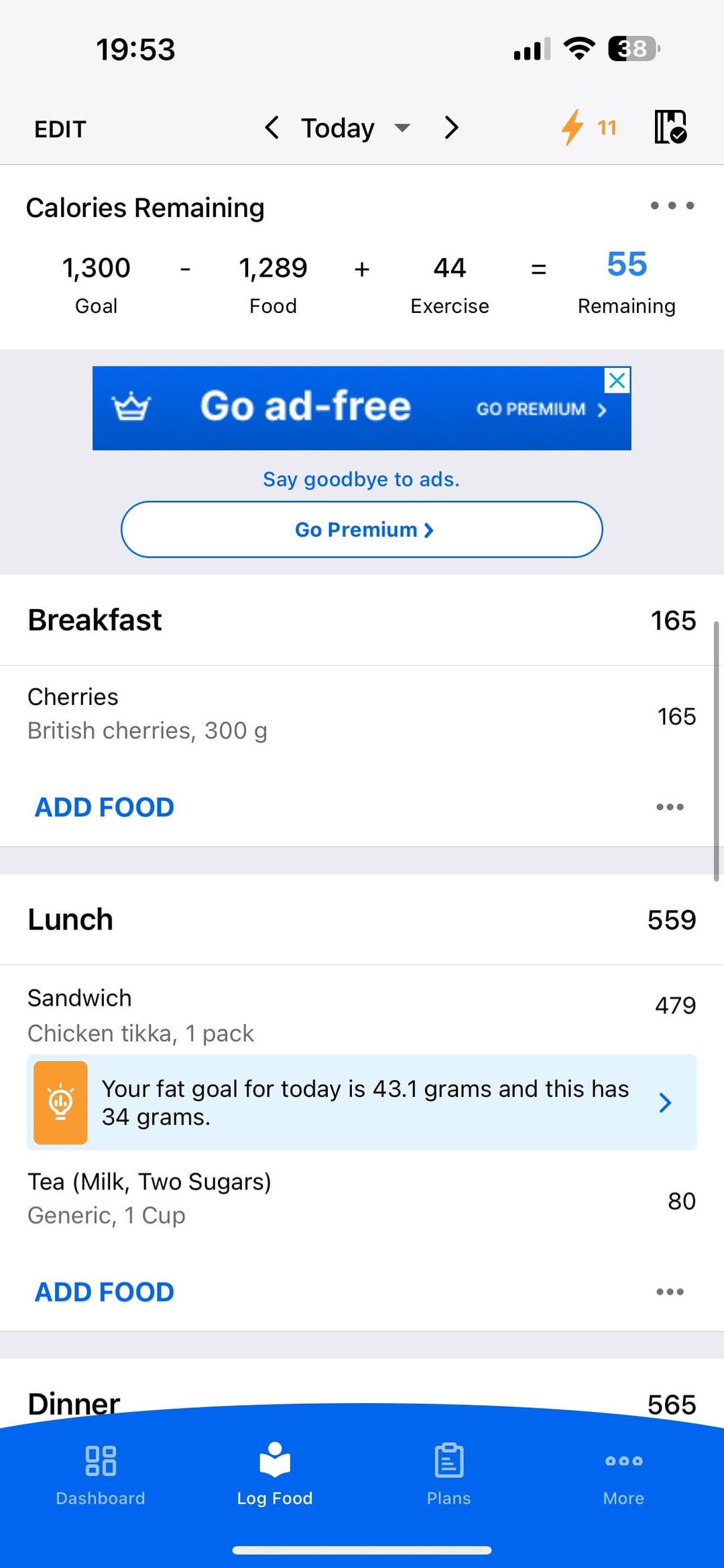This screenshot has height=1568, width=724.
Task: Open the diary completion notebook icon
Action: 670,127
